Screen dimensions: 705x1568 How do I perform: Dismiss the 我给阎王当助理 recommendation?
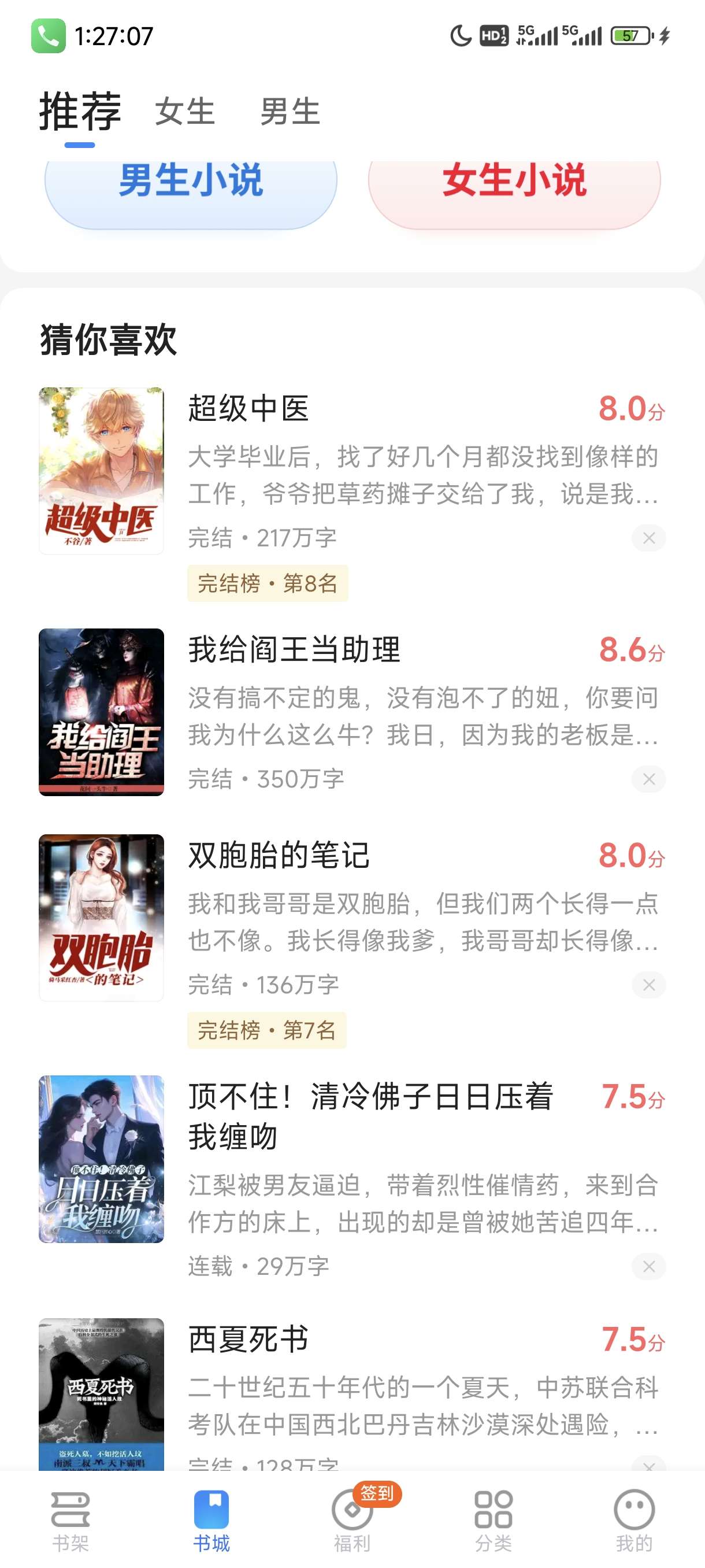pos(648,779)
